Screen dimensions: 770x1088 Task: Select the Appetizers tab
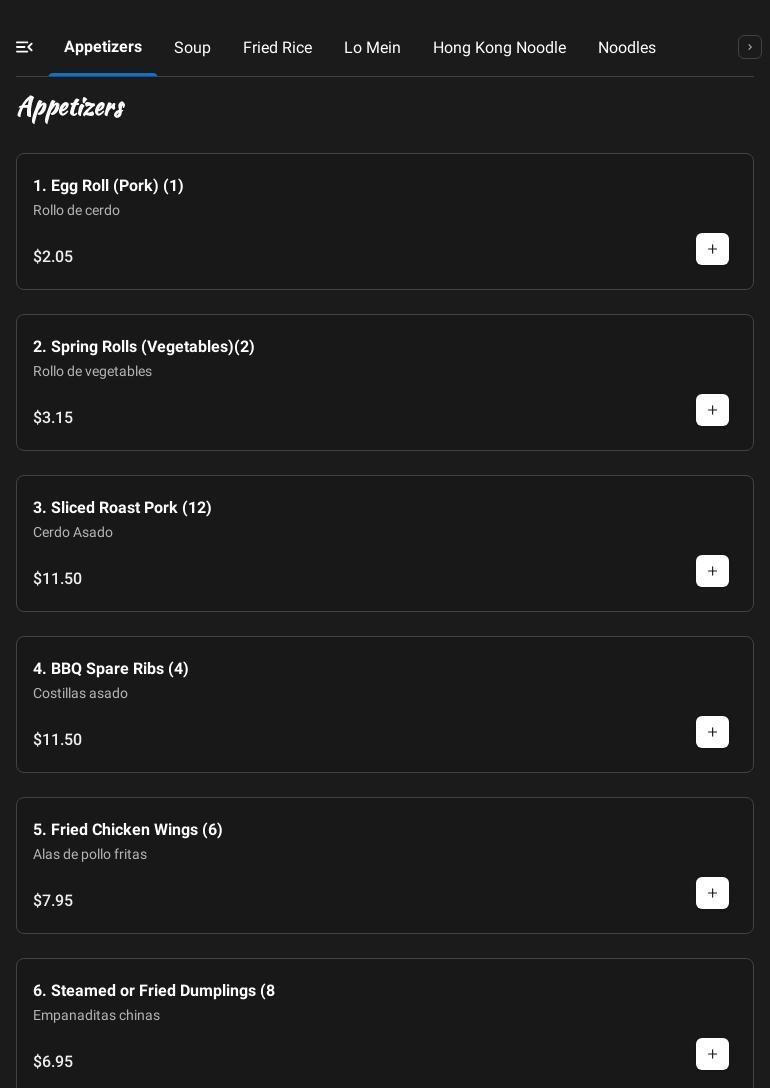(103, 47)
